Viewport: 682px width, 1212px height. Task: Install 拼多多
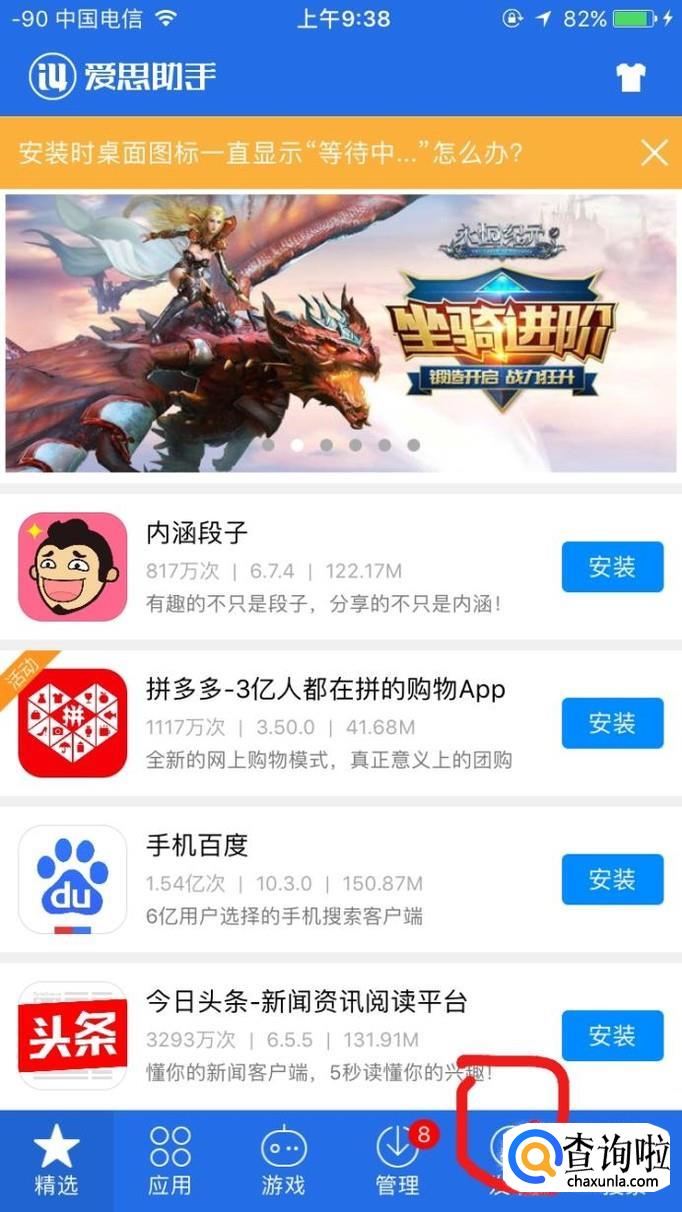click(612, 723)
